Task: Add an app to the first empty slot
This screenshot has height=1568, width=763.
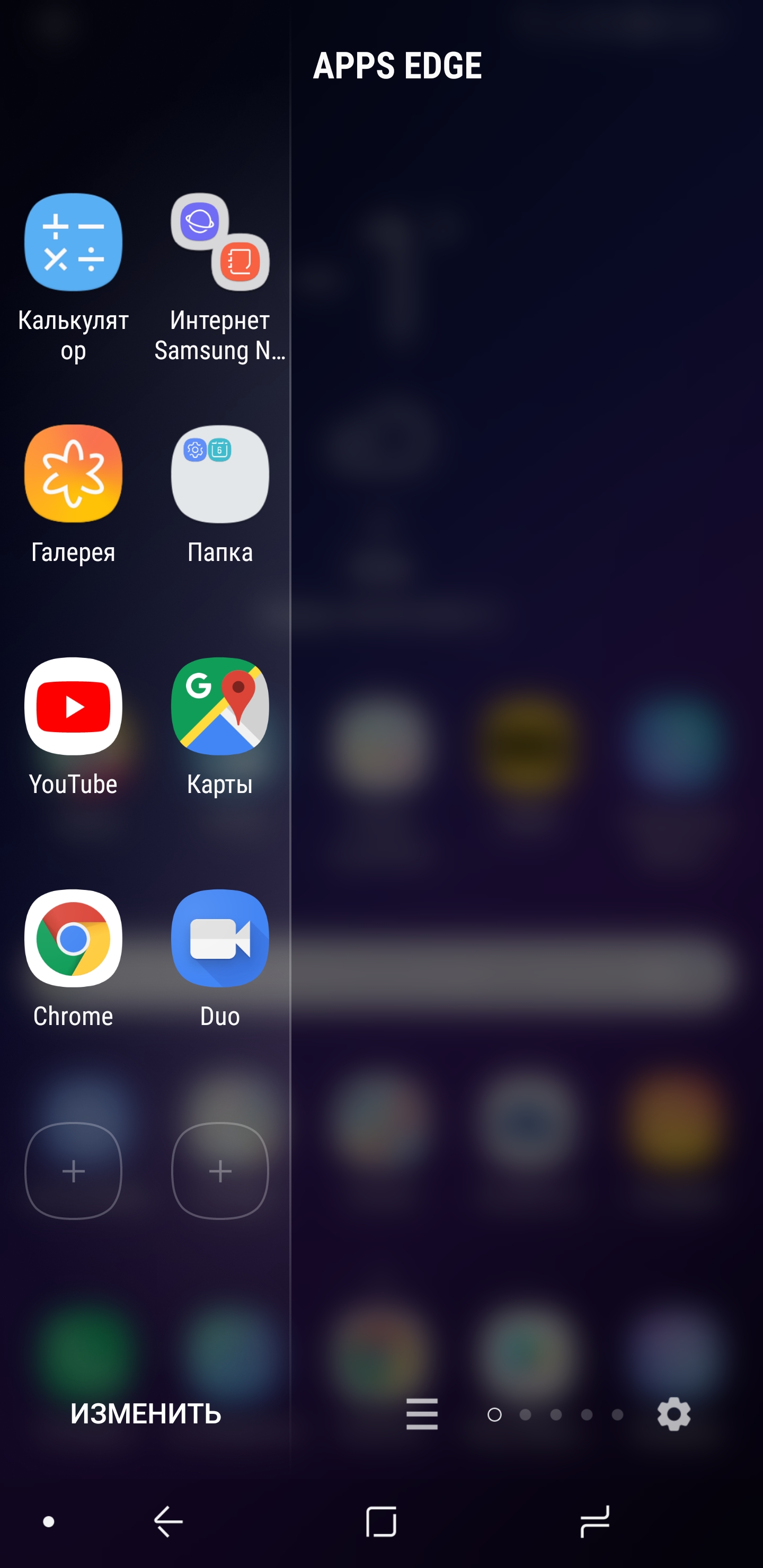Action: point(73,1171)
